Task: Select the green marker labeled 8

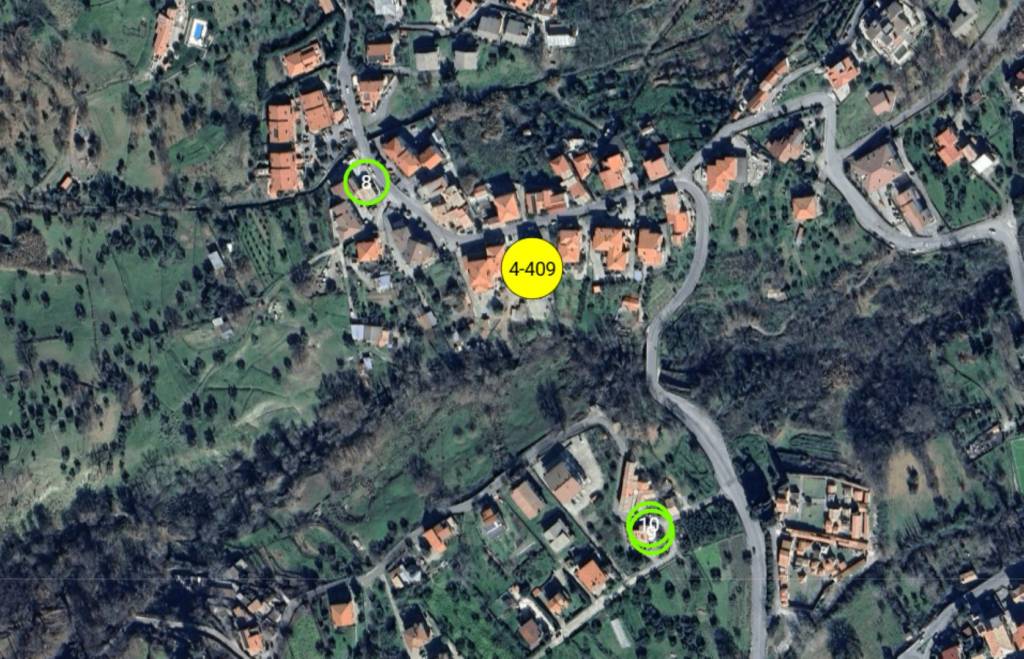Action: pyautogui.click(x=367, y=183)
